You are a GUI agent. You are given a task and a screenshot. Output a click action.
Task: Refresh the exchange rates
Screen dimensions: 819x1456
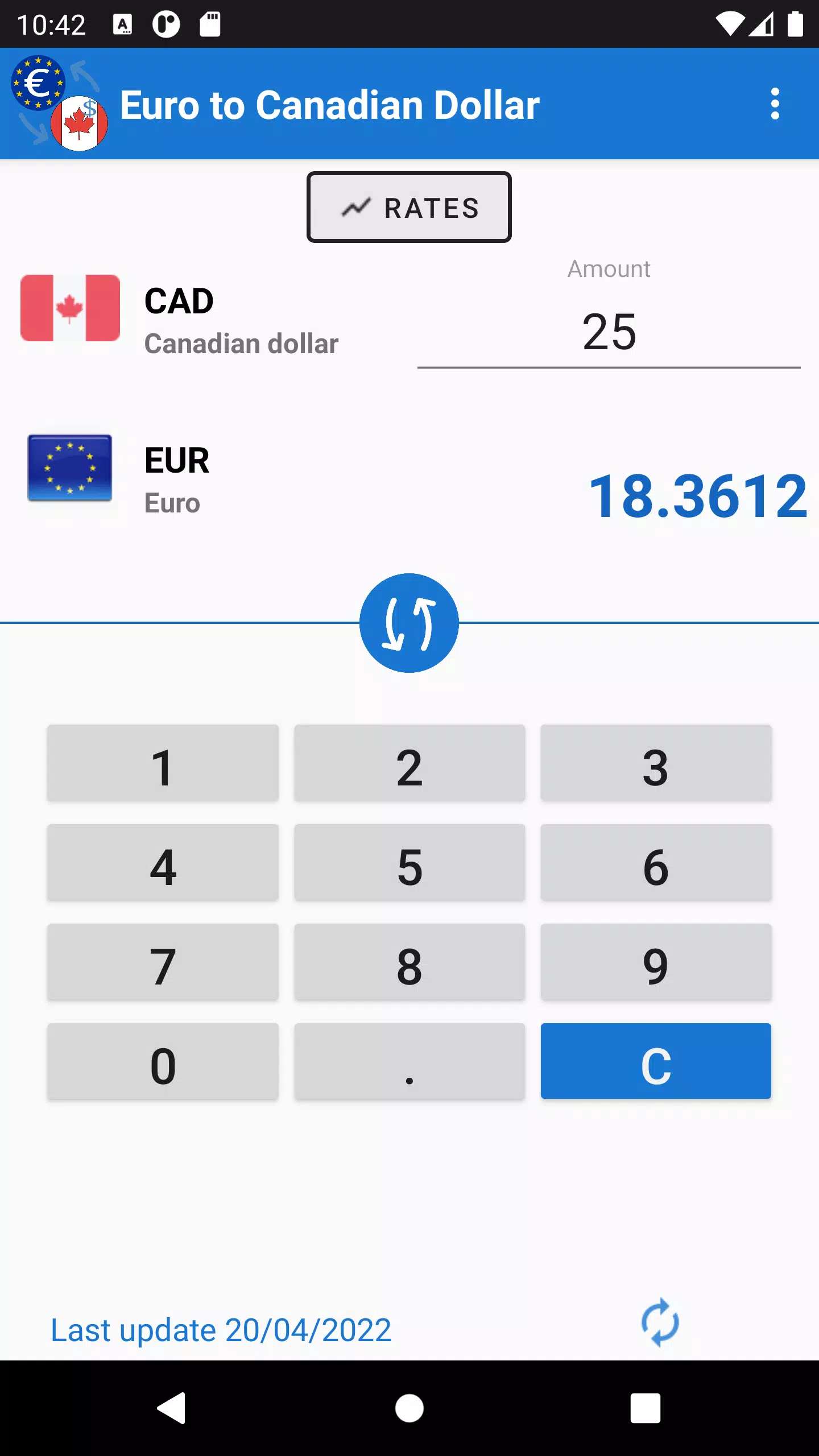660,1323
